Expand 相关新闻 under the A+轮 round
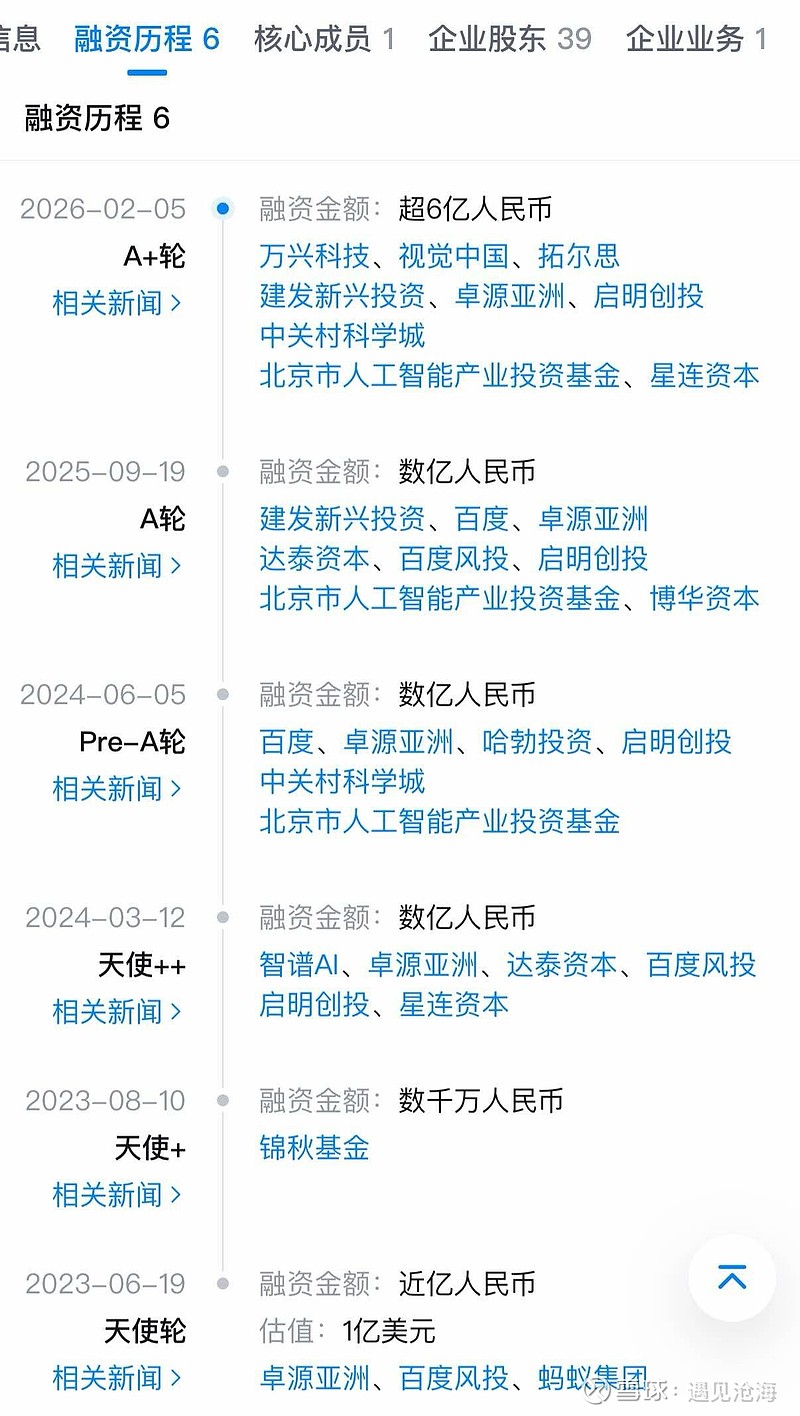 point(113,303)
